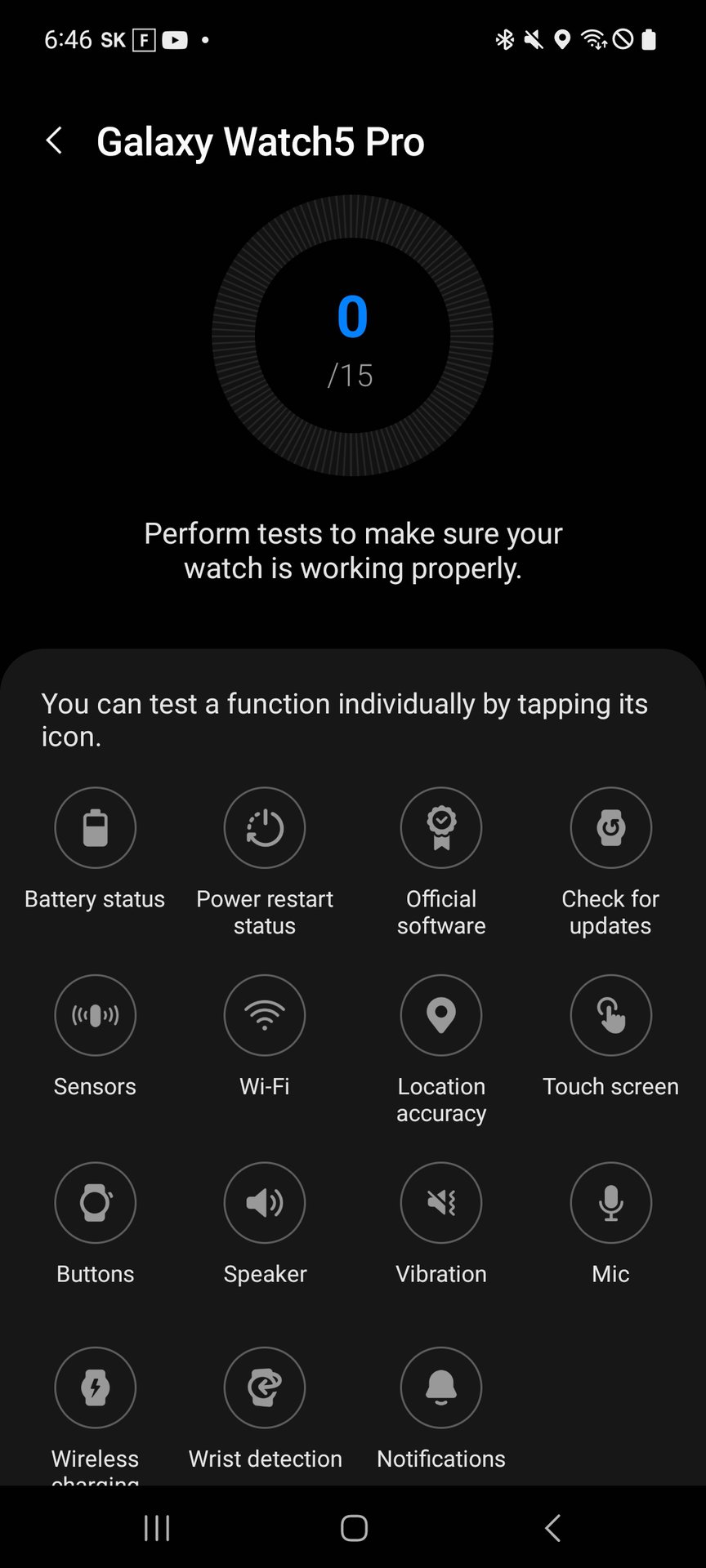This screenshot has width=706, height=1568.
Task: Start the Sensors test
Action: (95, 1015)
